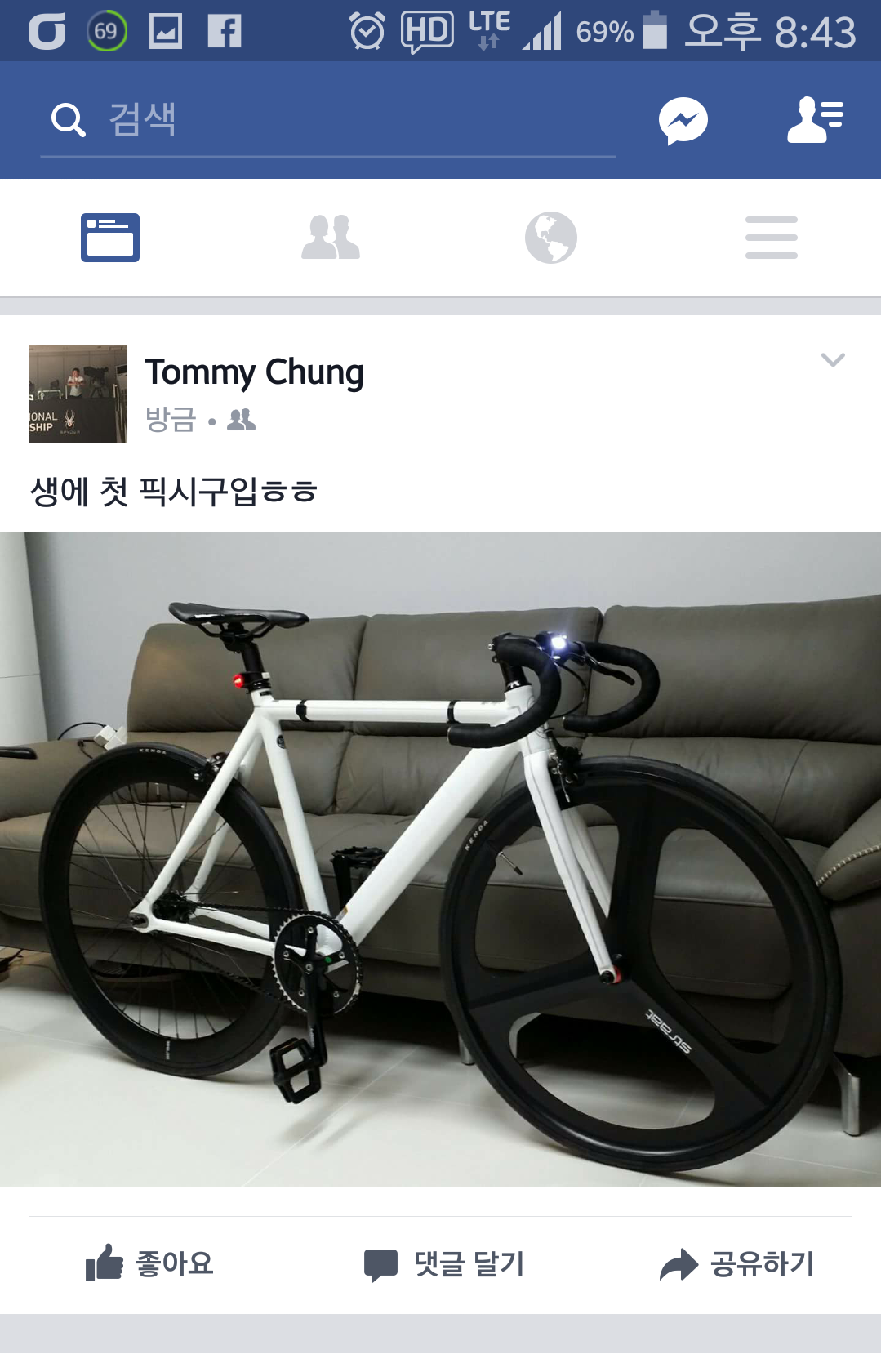Open Tommy Chung's profile picture

(x=78, y=394)
